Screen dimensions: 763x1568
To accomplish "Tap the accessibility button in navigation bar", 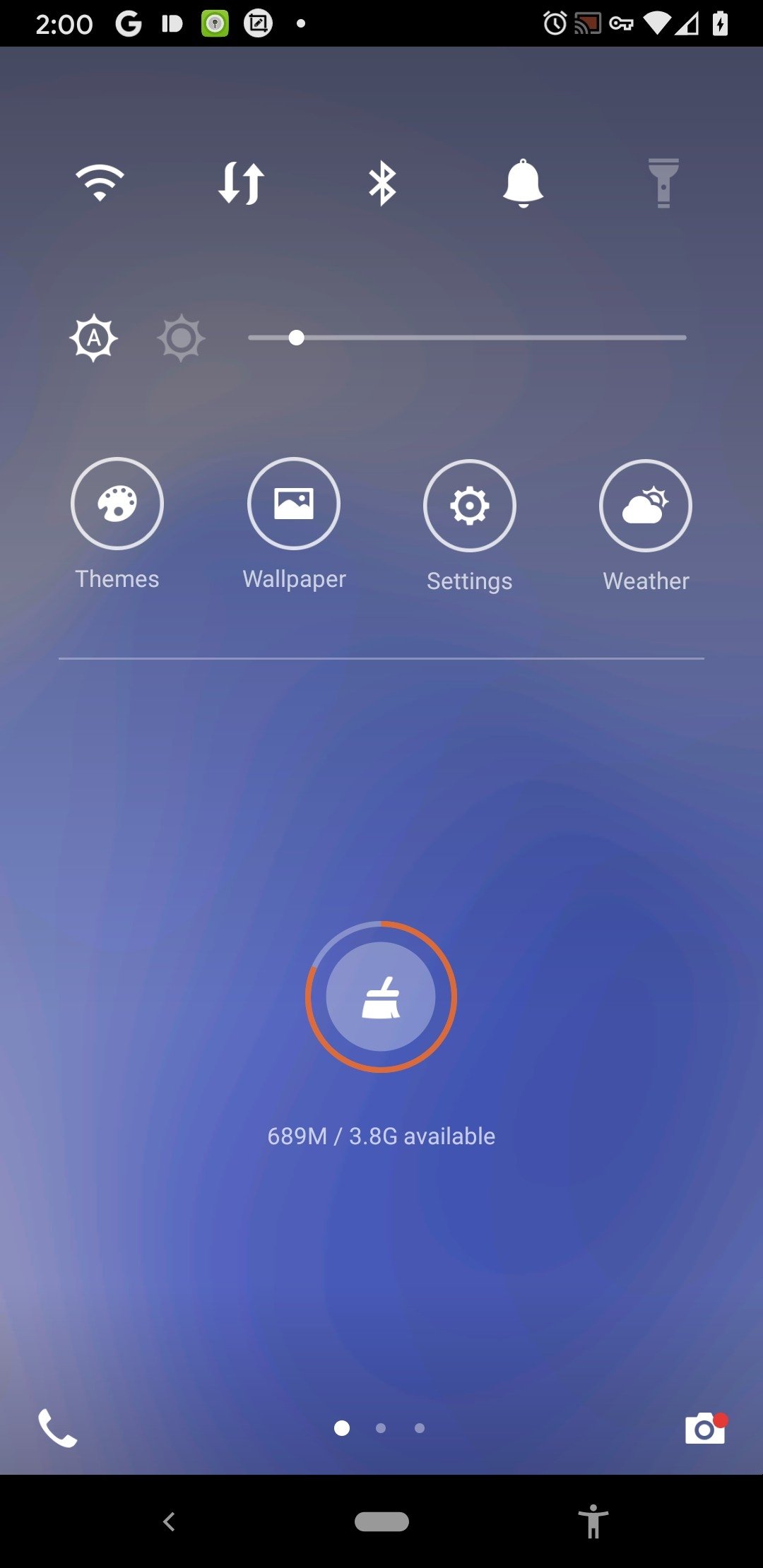I will (593, 1521).
